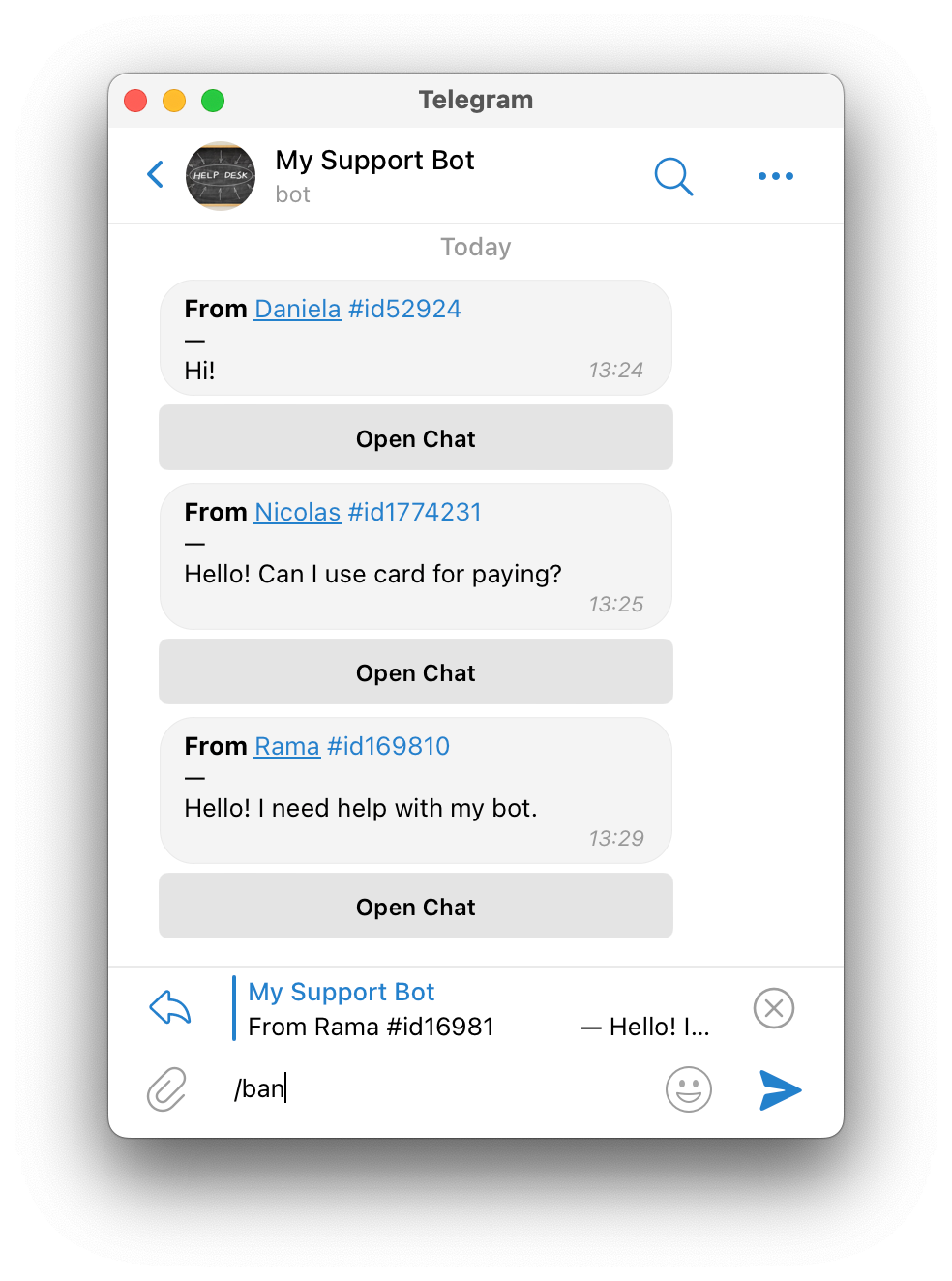Open Daniela's profile link
The height and width of the screenshot is (1281, 952).
[x=297, y=309]
